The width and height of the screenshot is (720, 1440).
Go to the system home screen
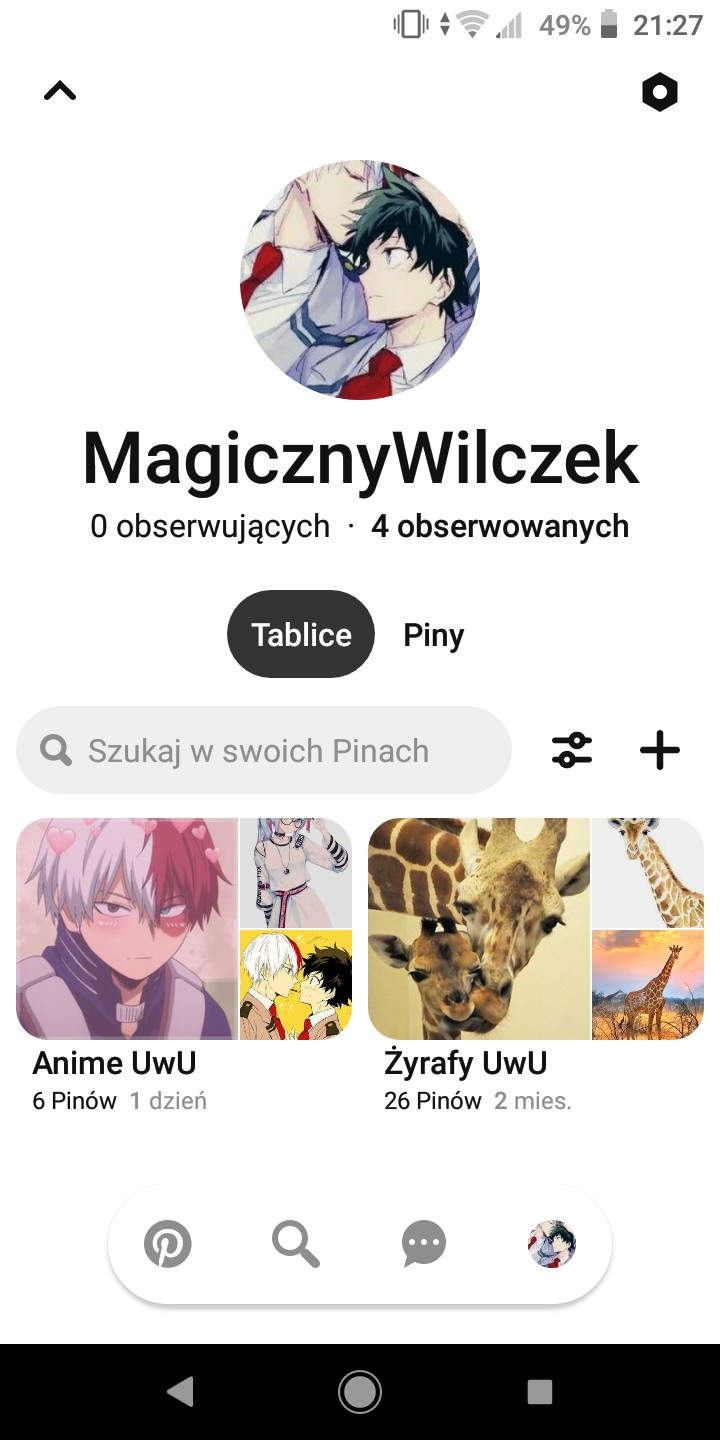[360, 1391]
